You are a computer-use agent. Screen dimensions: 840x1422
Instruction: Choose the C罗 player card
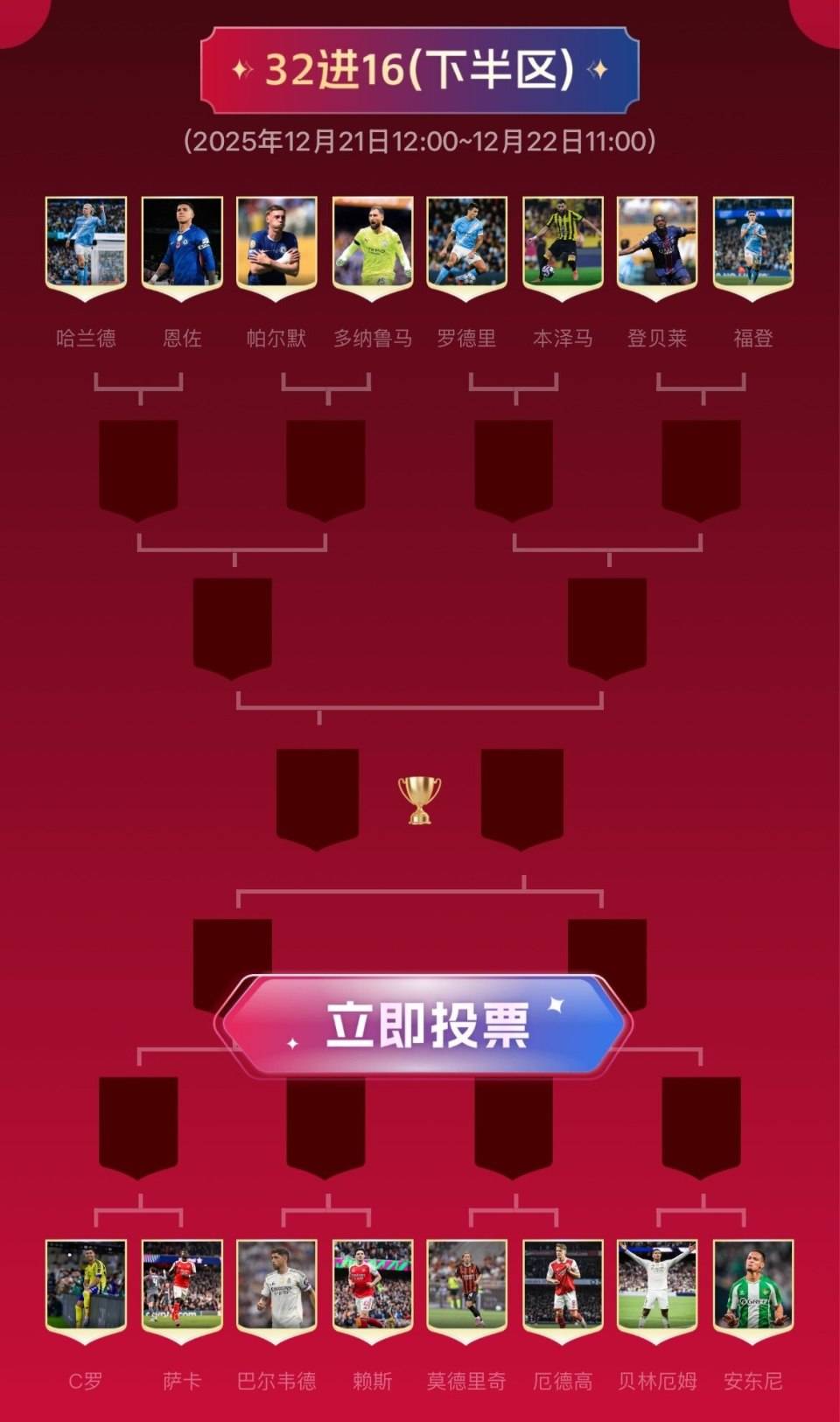pyautogui.click(x=86, y=1288)
